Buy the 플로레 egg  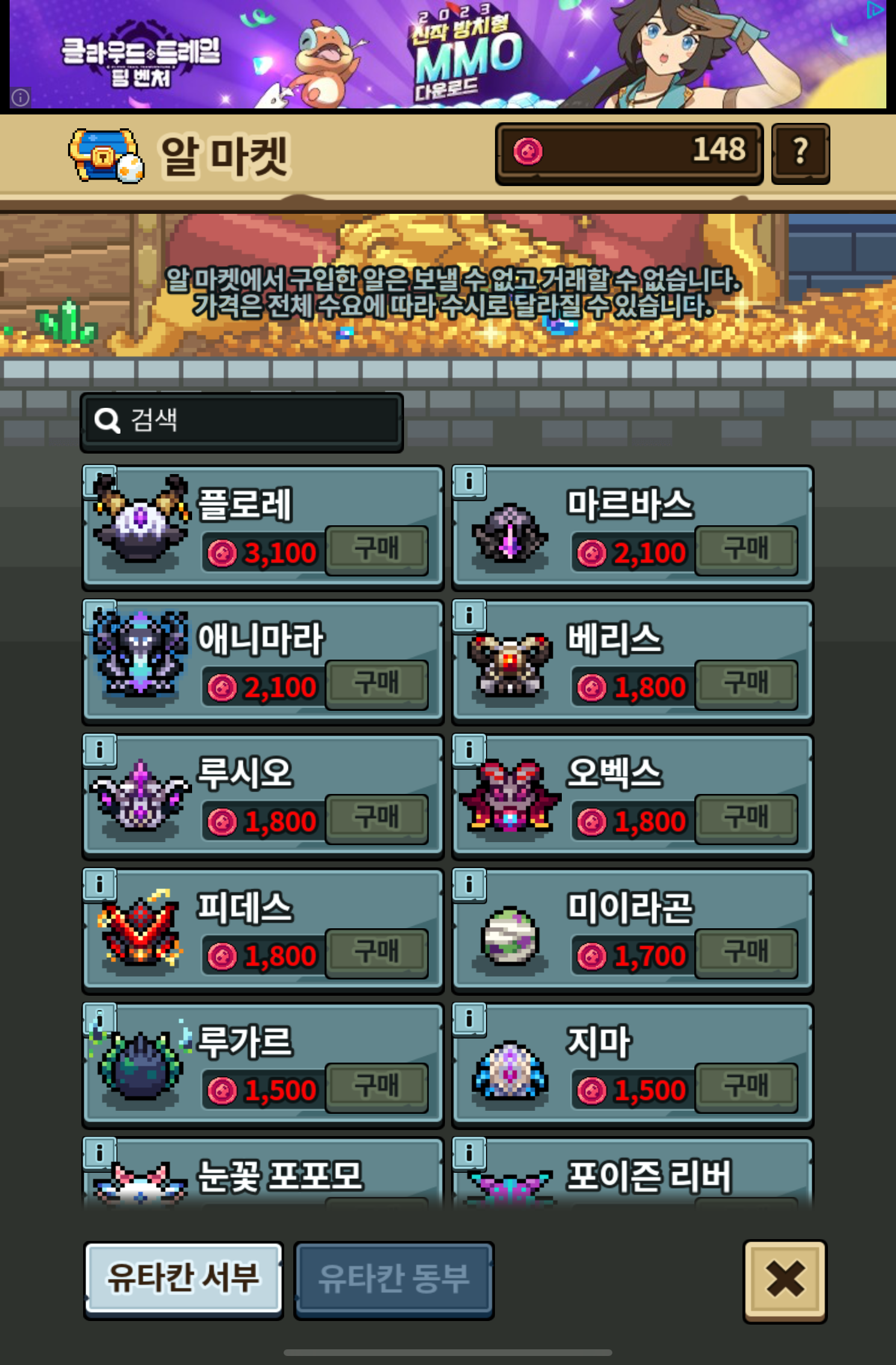pos(377,549)
